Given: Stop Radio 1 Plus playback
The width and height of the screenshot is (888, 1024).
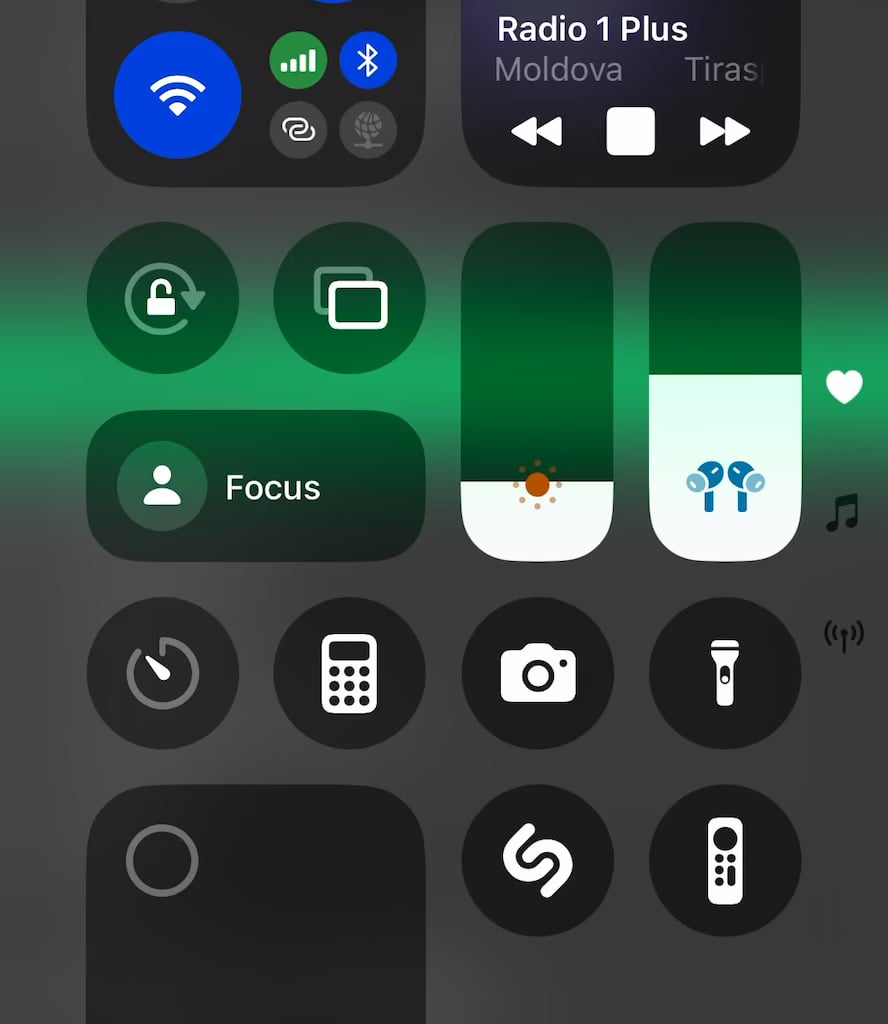Looking at the screenshot, I should 631,131.
